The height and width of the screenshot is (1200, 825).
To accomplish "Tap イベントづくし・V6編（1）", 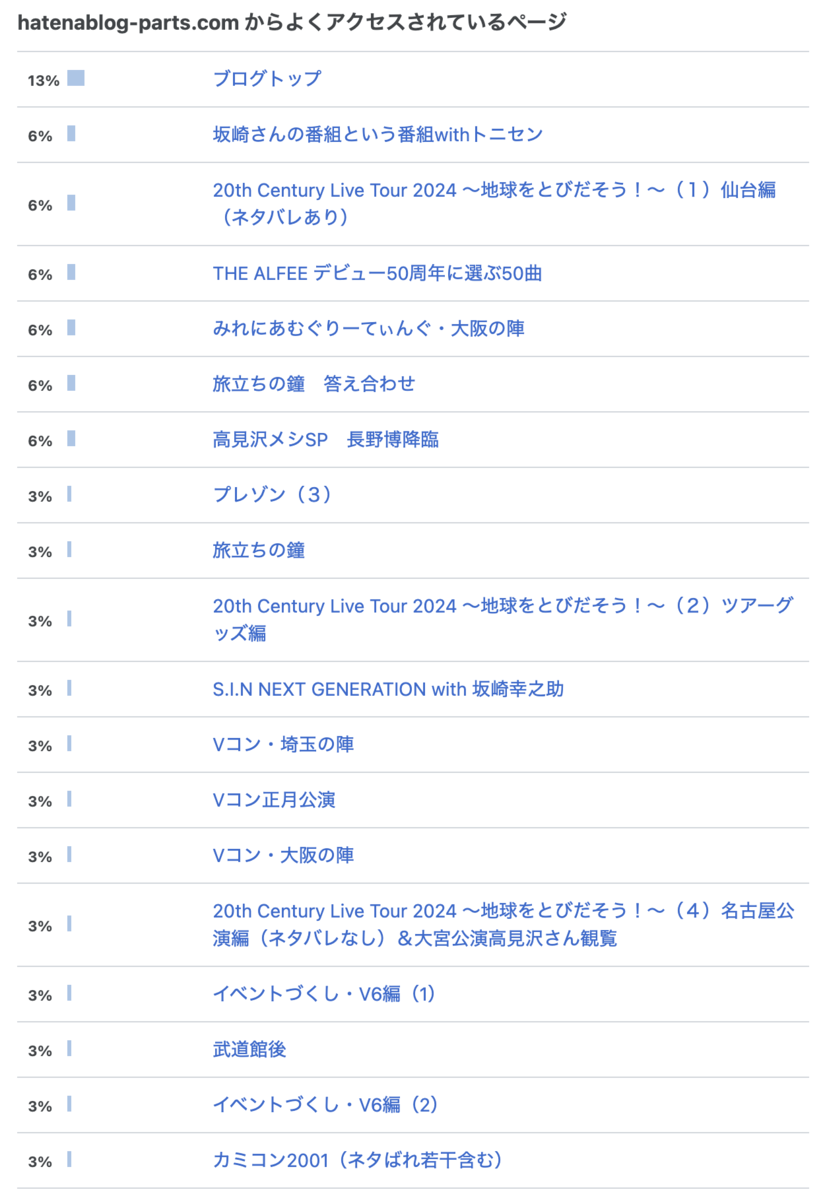I will (x=325, y=994).
